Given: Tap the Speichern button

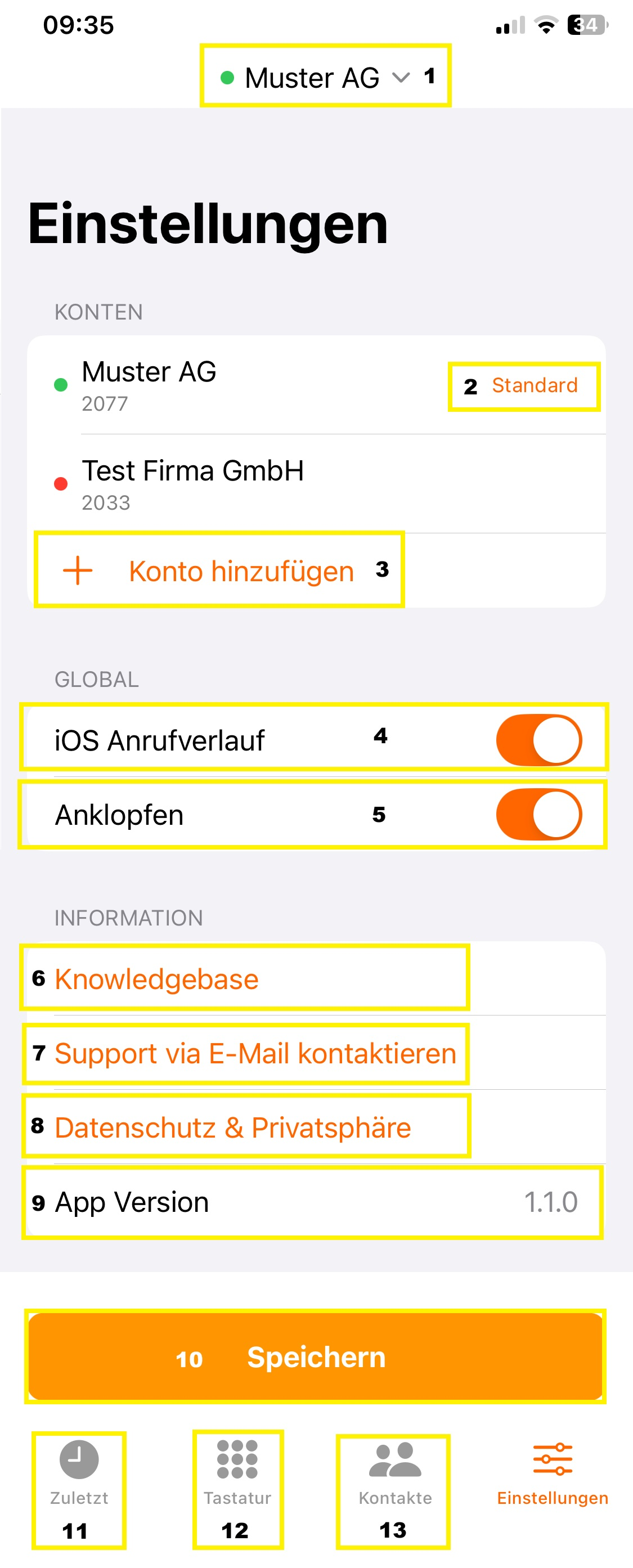Looking at the screenshot, I should point(315,1357).
